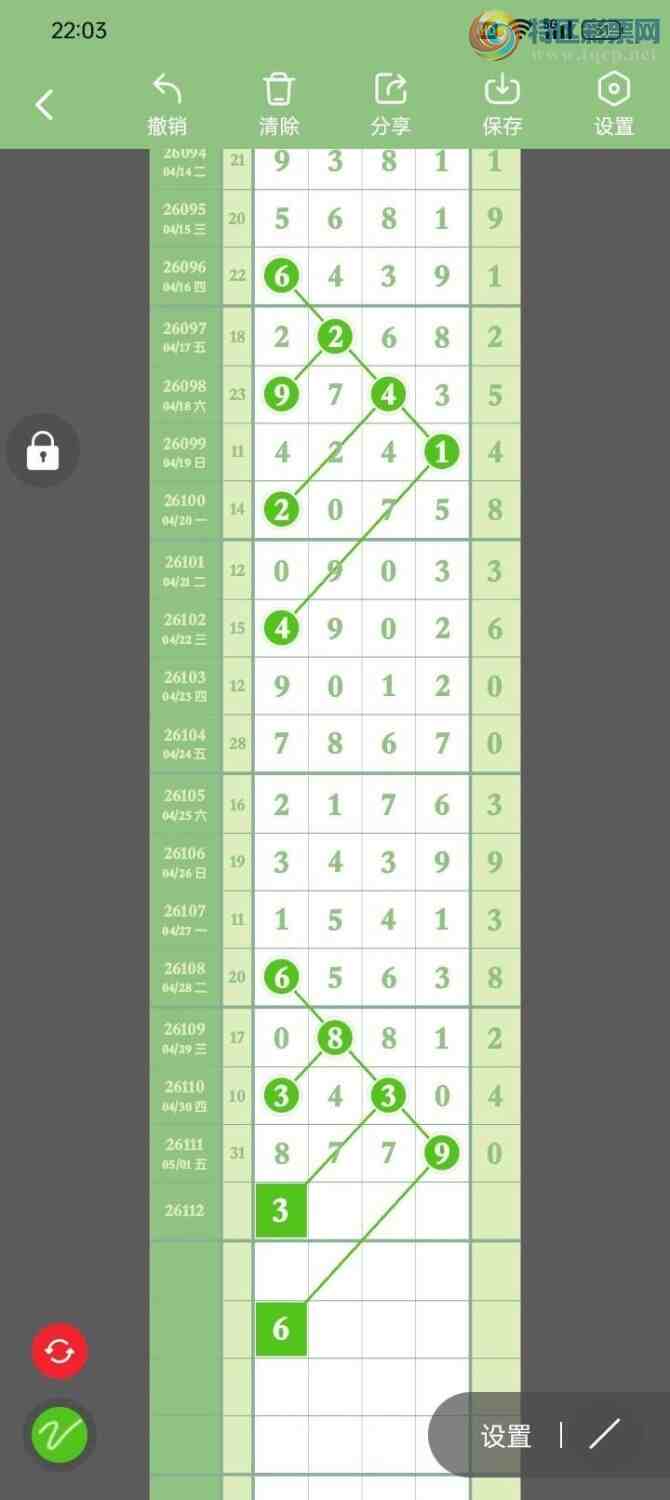Image resolution: width=670 pixels, height=1500 pixels.
Task: Go back with the top-left arrow
Action: click(44, 104)
